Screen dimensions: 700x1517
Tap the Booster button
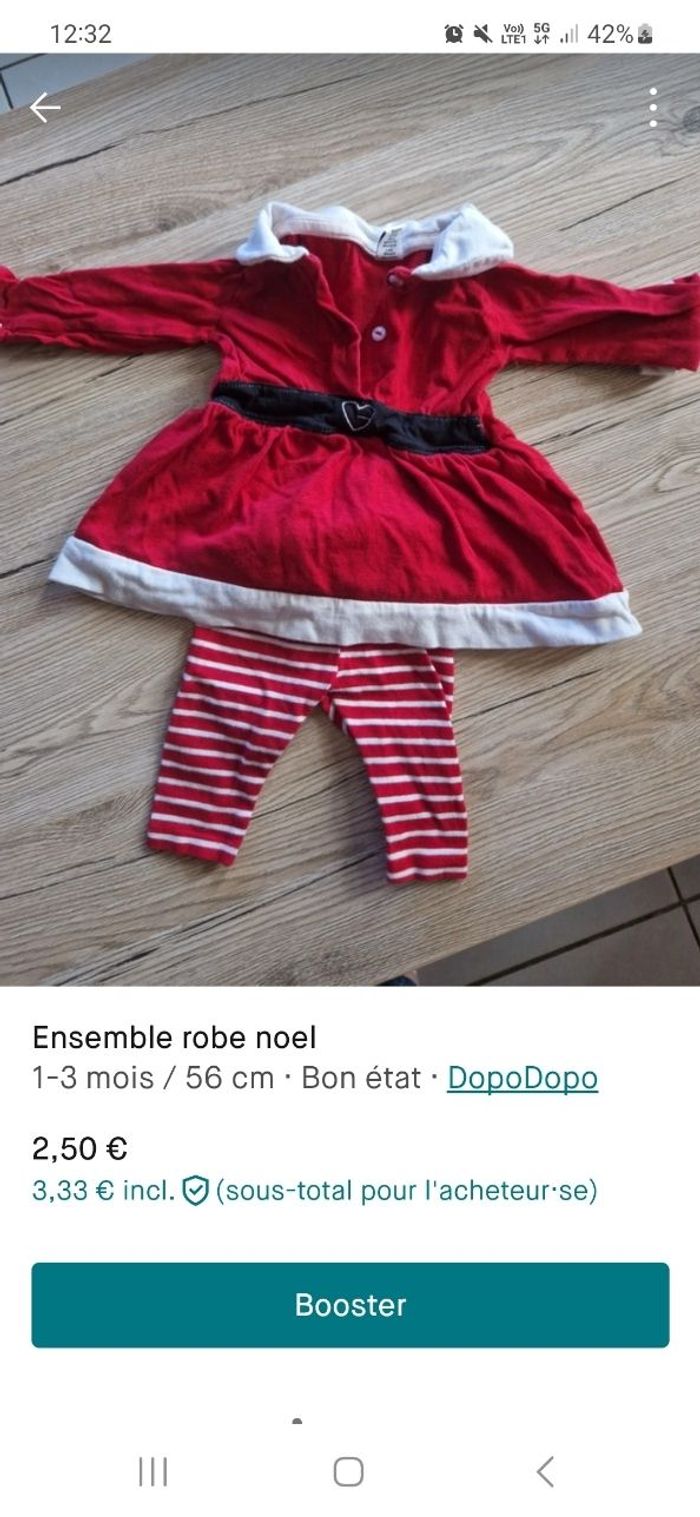click(350, 1305)
